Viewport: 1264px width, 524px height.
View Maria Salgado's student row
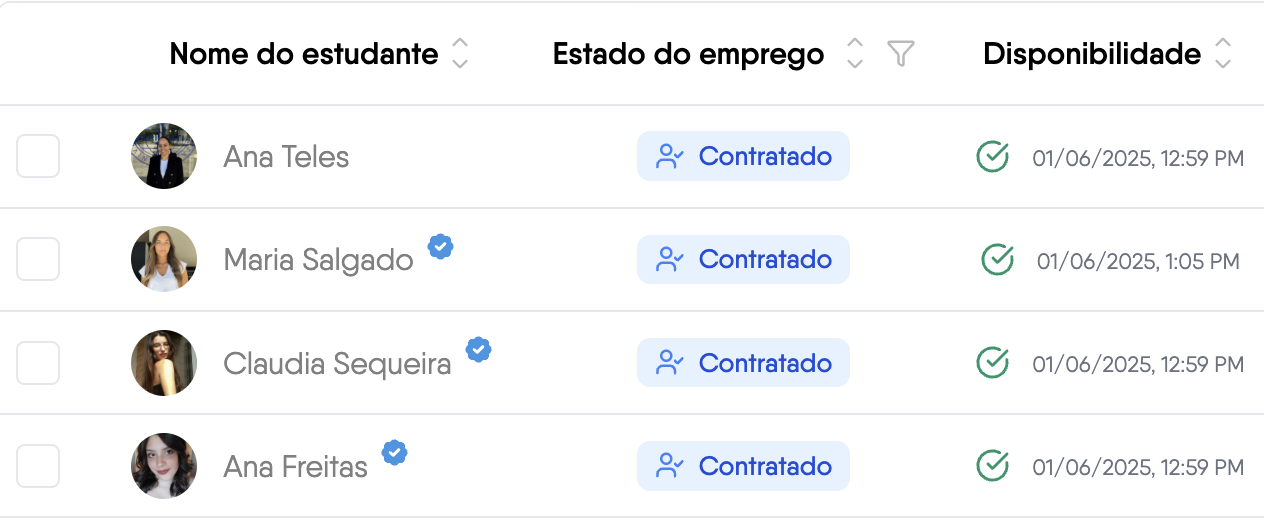[318, 260]
